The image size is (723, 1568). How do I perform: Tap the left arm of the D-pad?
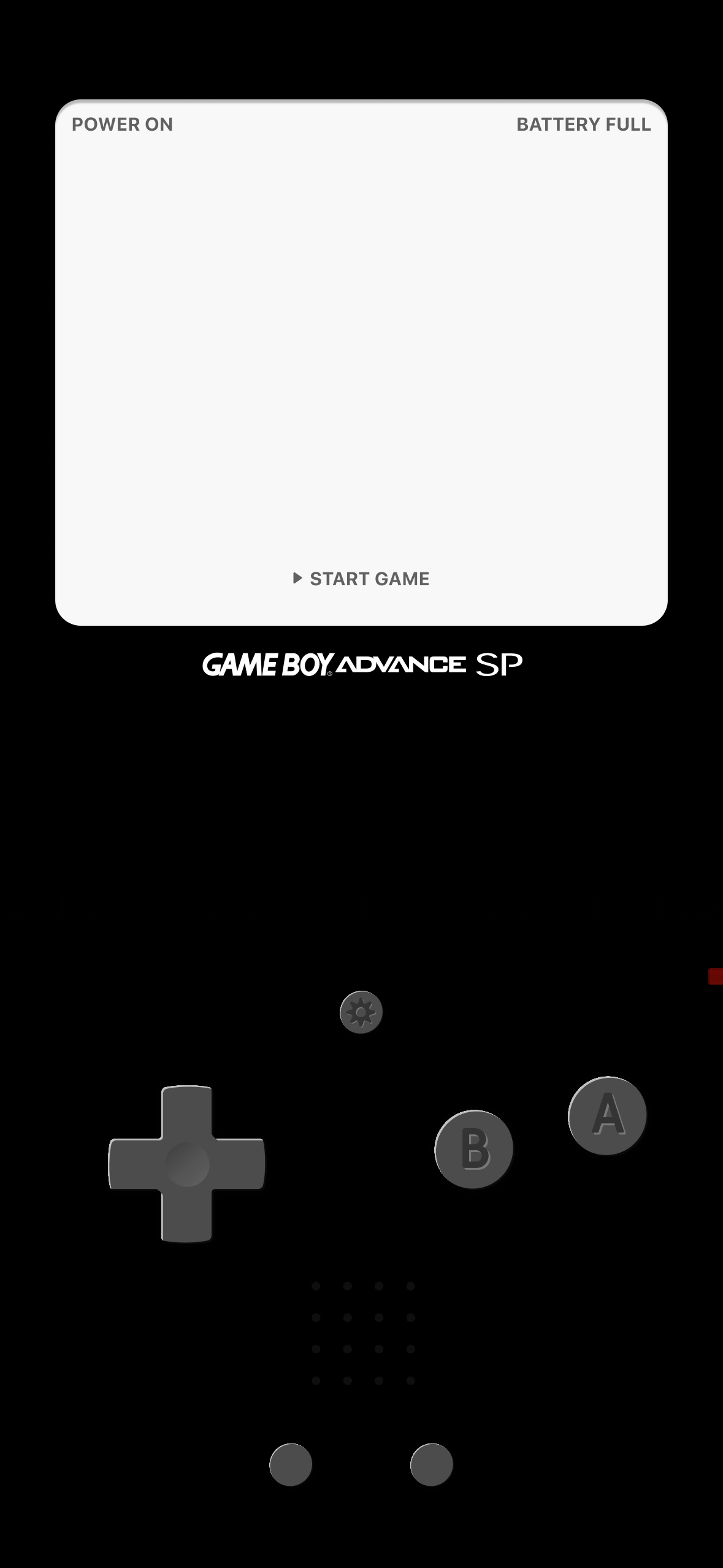pyautogui.click(x=135, y=1164)
